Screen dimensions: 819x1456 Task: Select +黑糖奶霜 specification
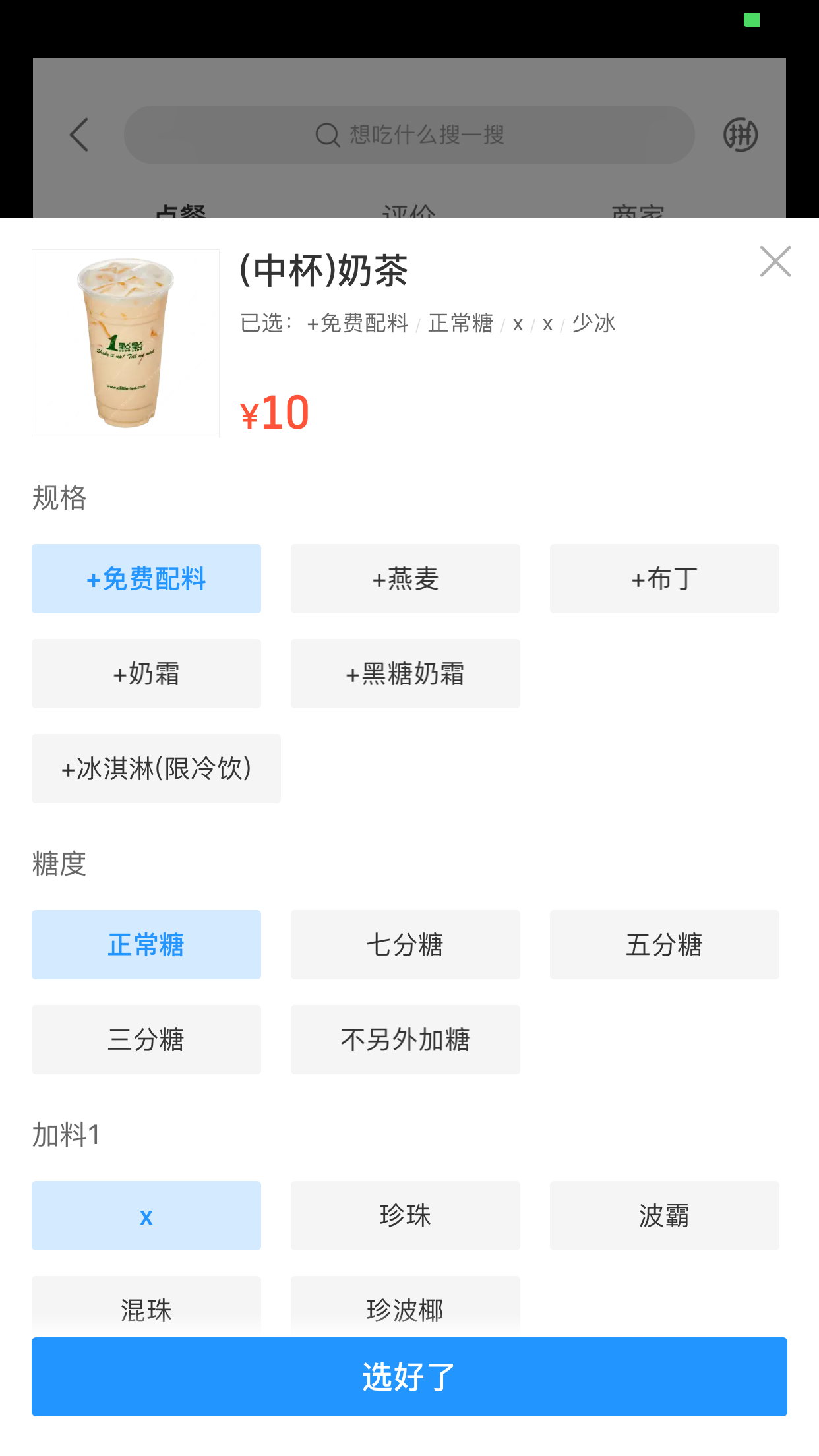pyautogui.click(x=406, y=673)
